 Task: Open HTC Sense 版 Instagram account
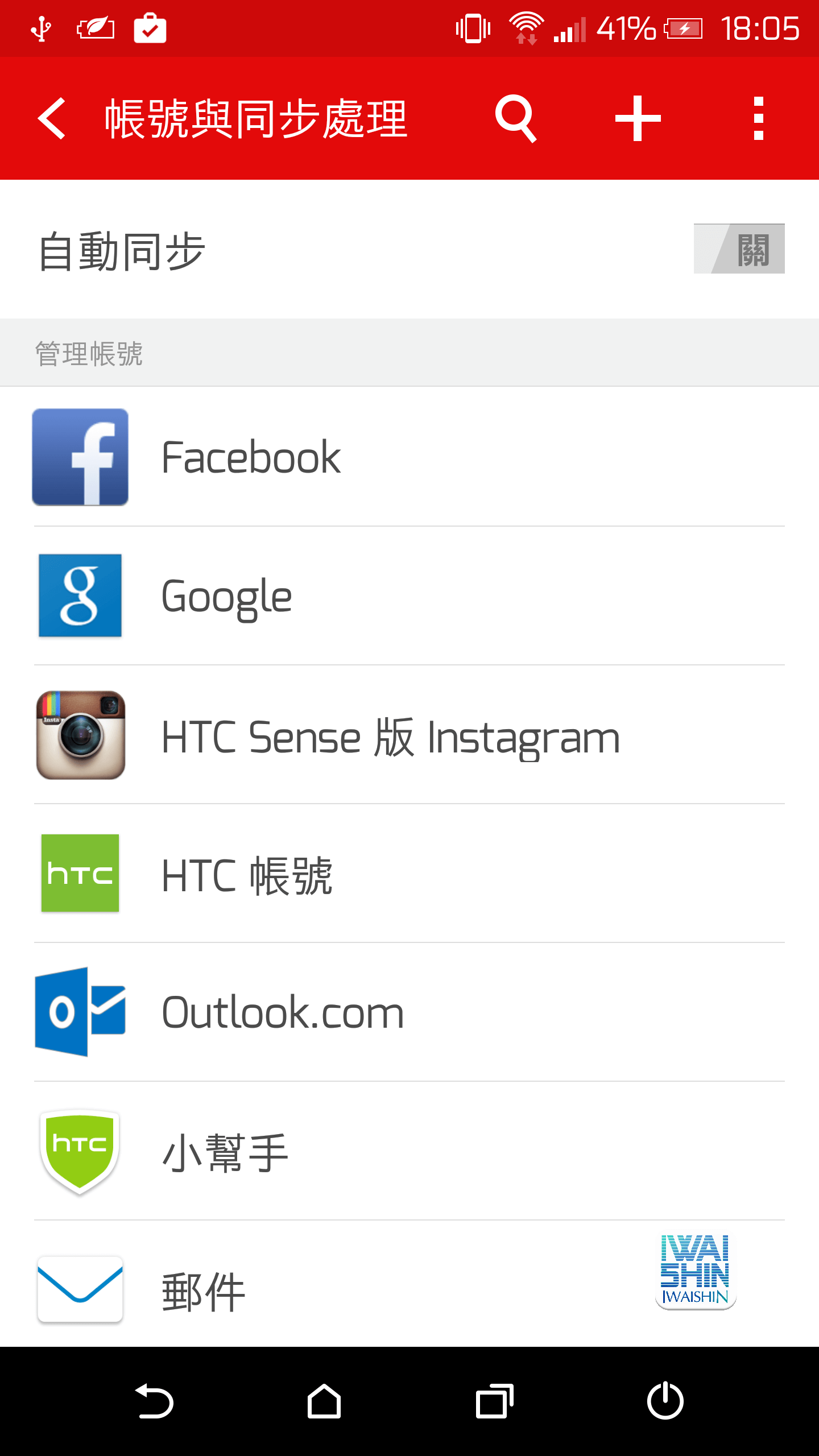[409, 734]
